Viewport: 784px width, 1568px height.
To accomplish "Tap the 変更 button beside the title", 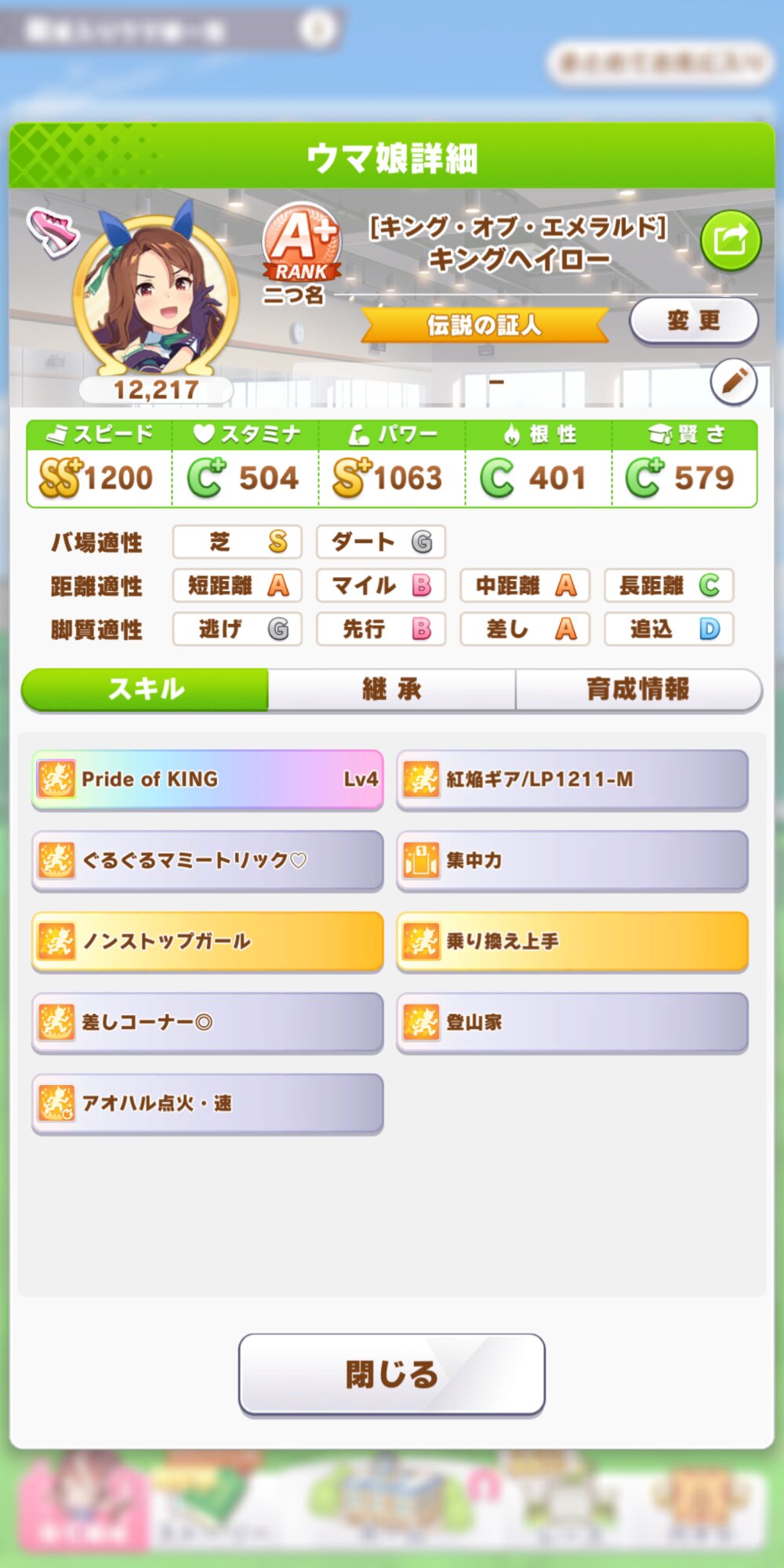I will pyautogui.click(x=694, y=321).
